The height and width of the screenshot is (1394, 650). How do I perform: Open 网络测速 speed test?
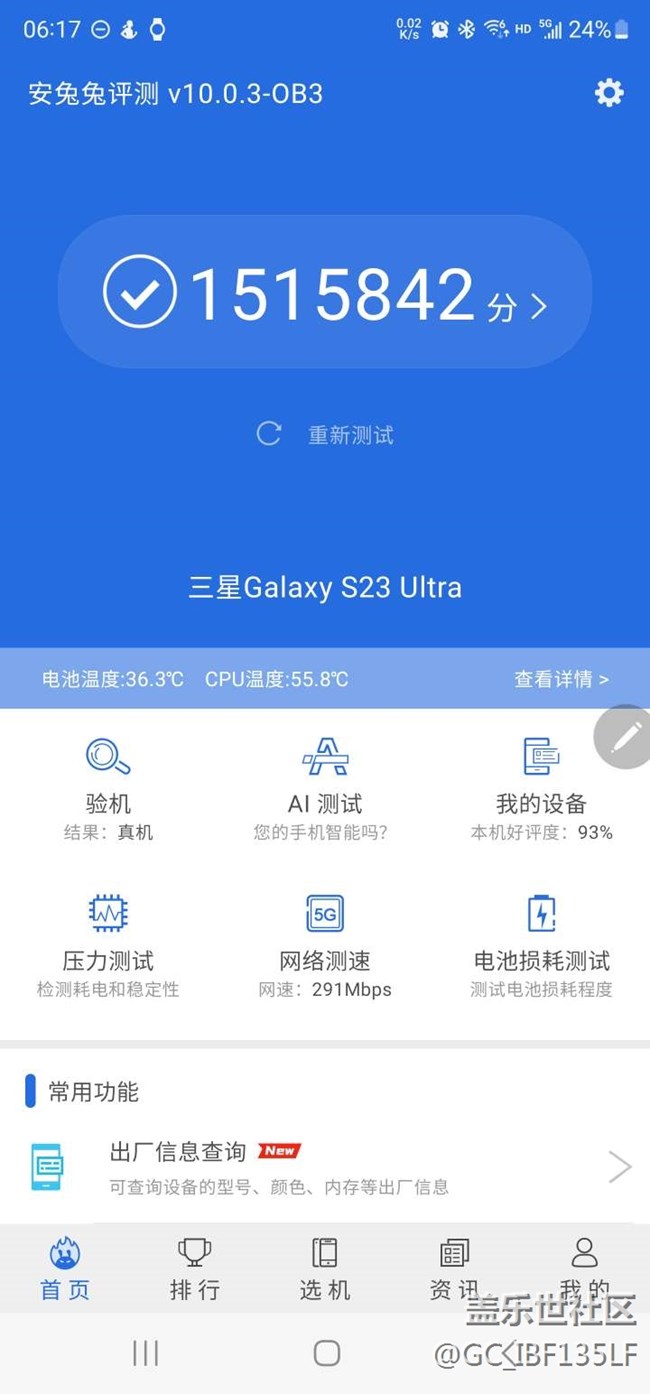click(x=325, y=946)
